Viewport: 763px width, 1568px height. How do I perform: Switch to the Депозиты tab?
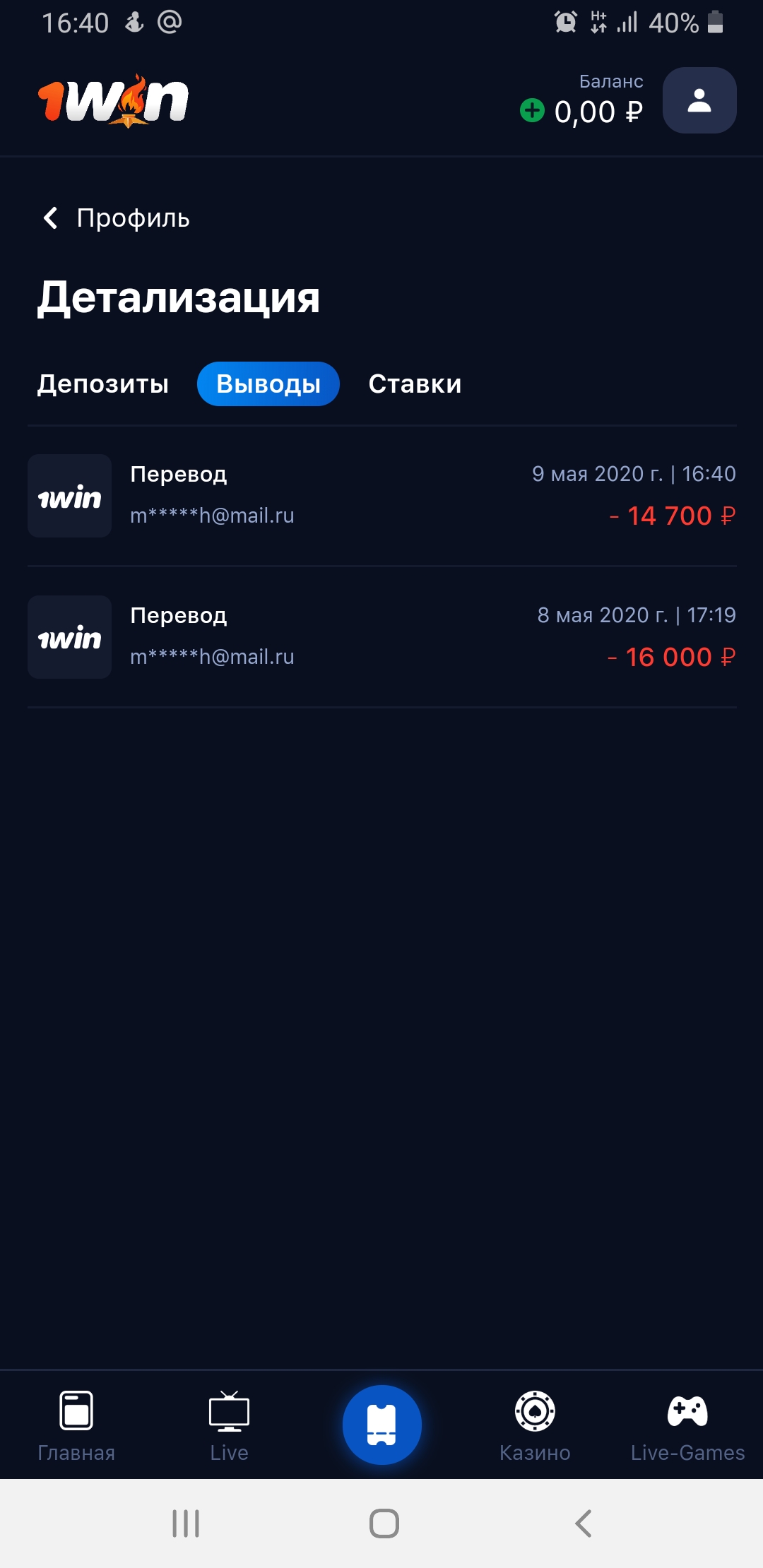(x=103, y=384)
